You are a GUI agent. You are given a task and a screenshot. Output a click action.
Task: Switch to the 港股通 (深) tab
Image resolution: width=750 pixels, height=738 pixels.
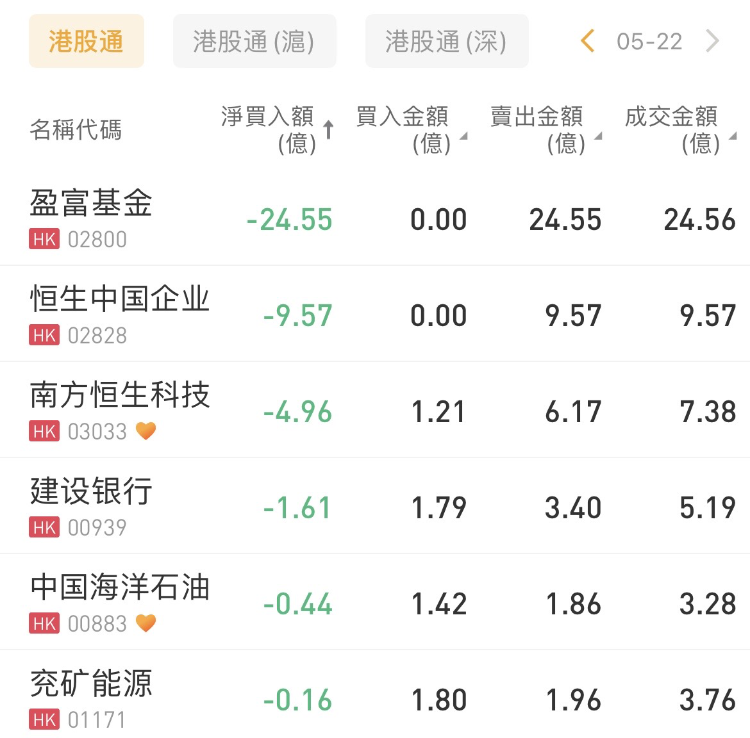[446, 41]
